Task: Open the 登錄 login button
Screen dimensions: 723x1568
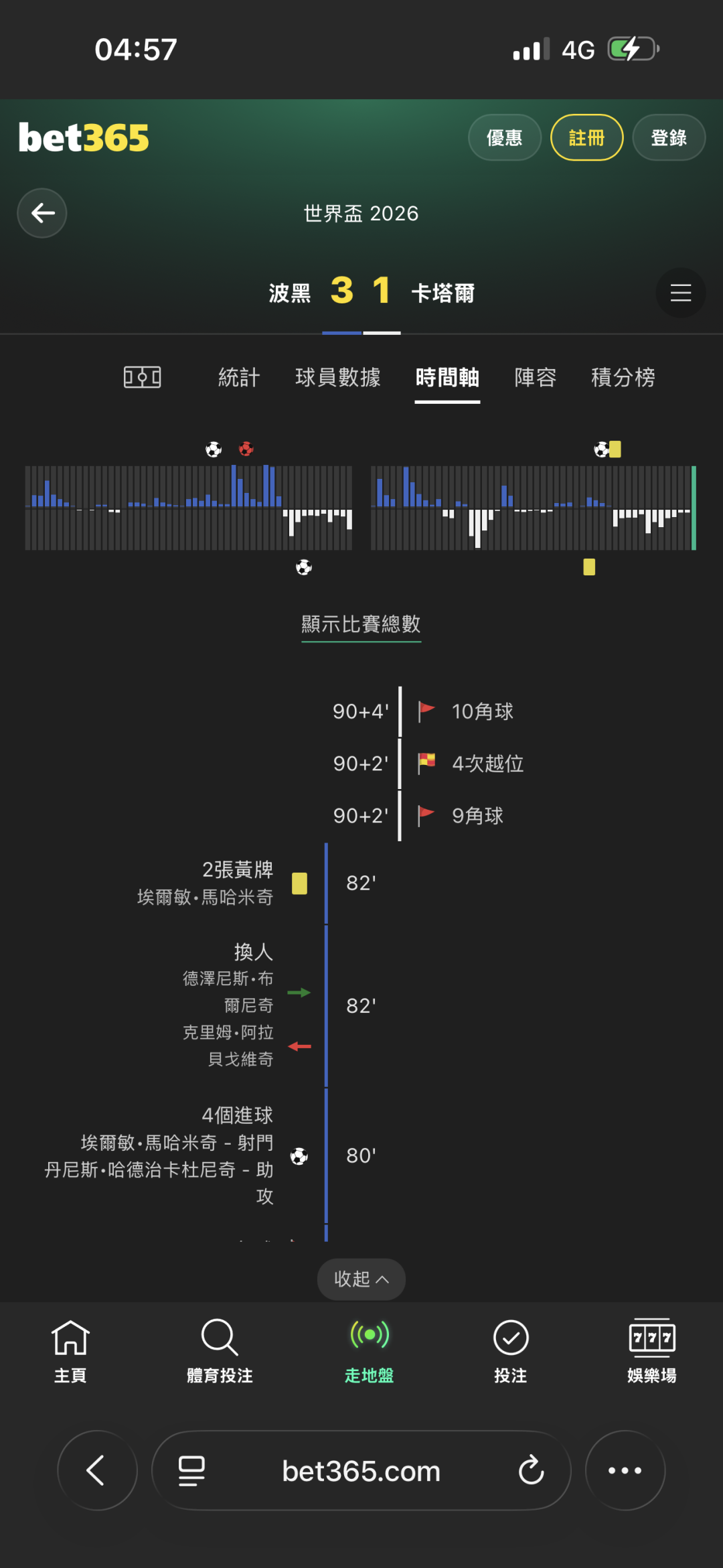Action: [669, 137]
